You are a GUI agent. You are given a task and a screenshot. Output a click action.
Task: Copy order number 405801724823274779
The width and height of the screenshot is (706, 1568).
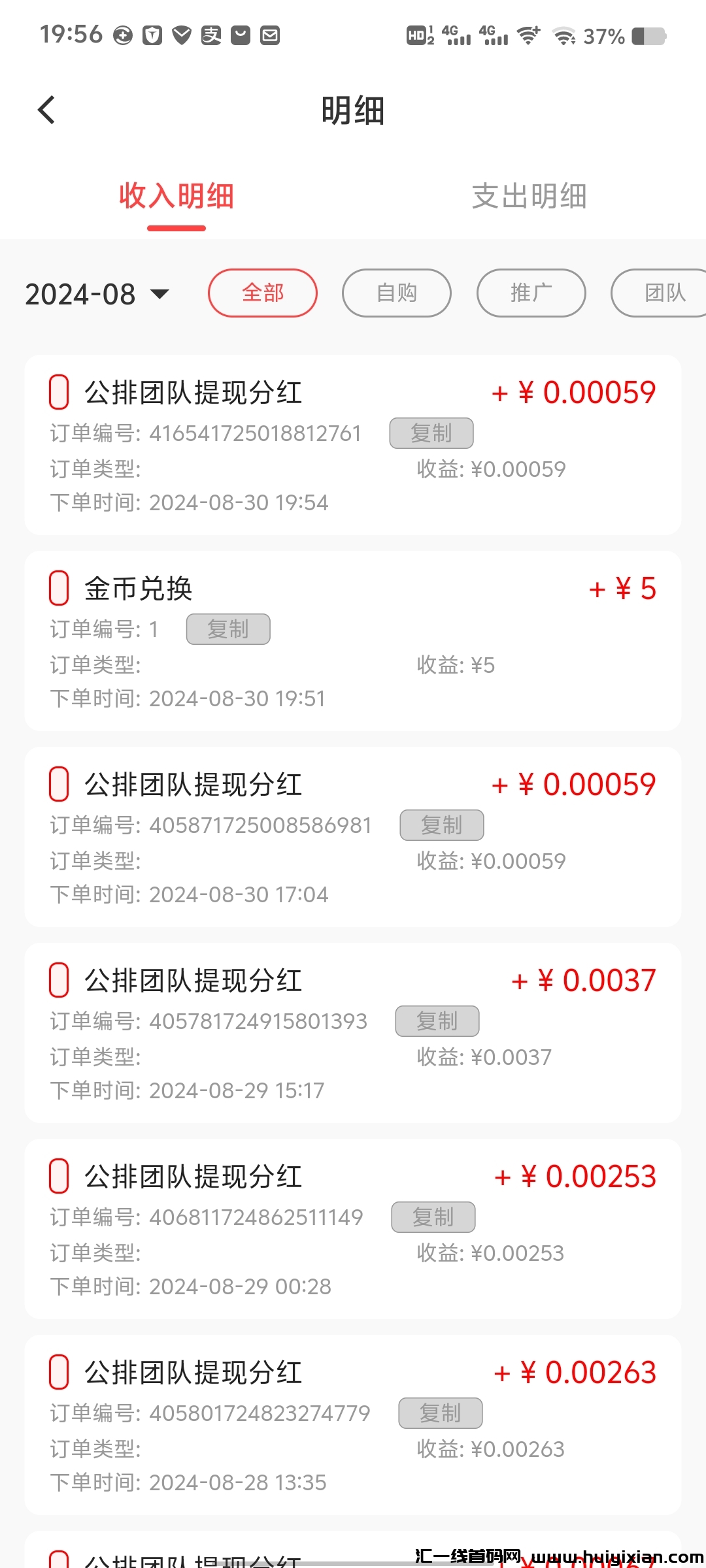[x=441, y=1413]
